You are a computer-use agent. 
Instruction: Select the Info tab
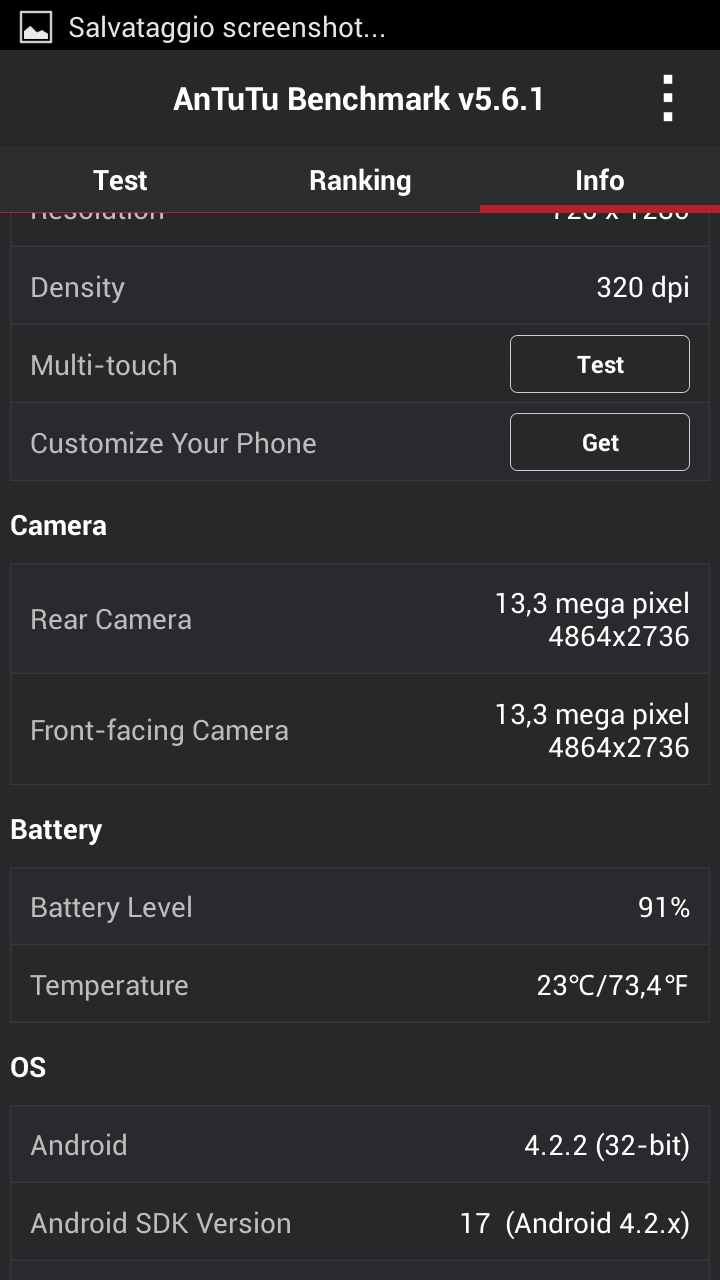(599, 180)
